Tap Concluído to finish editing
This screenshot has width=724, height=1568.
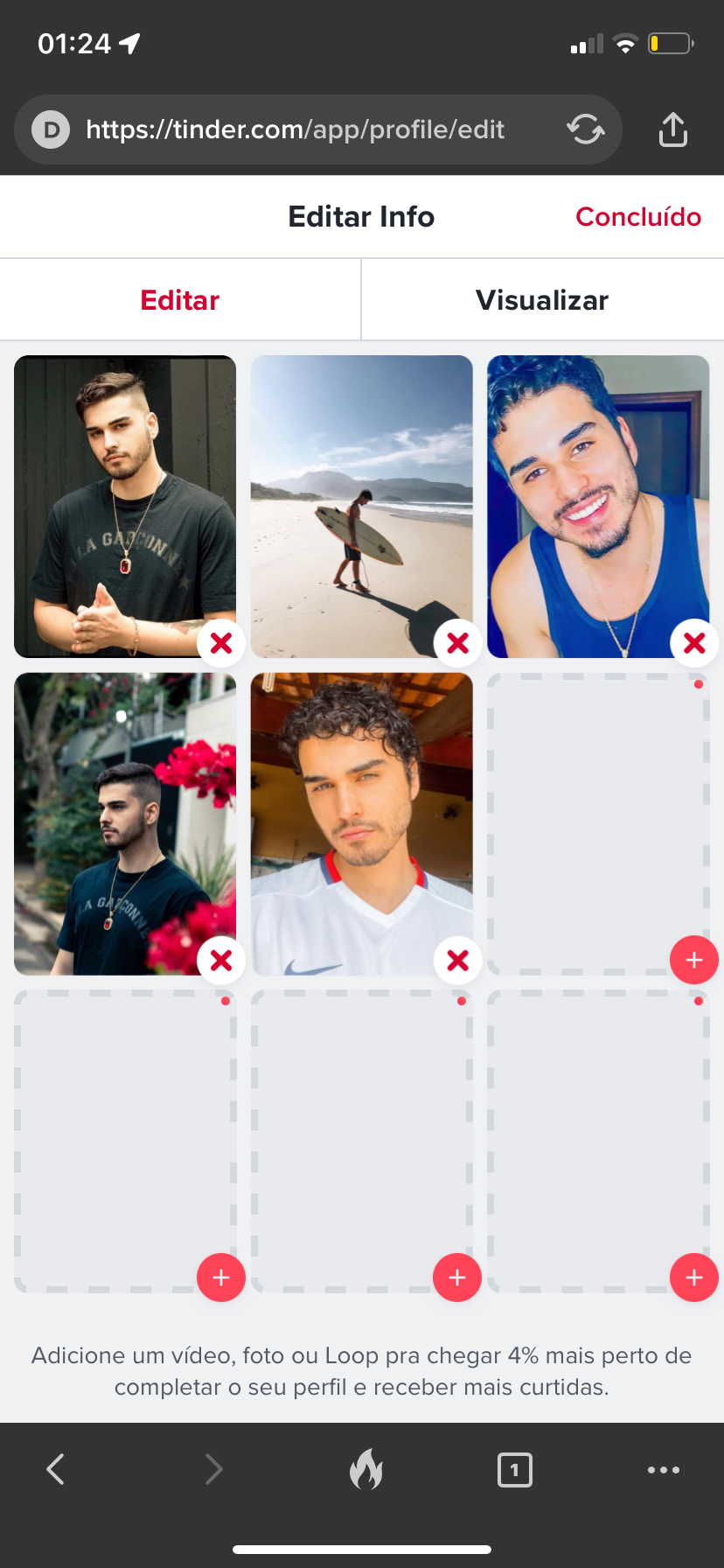pos(637,217)
